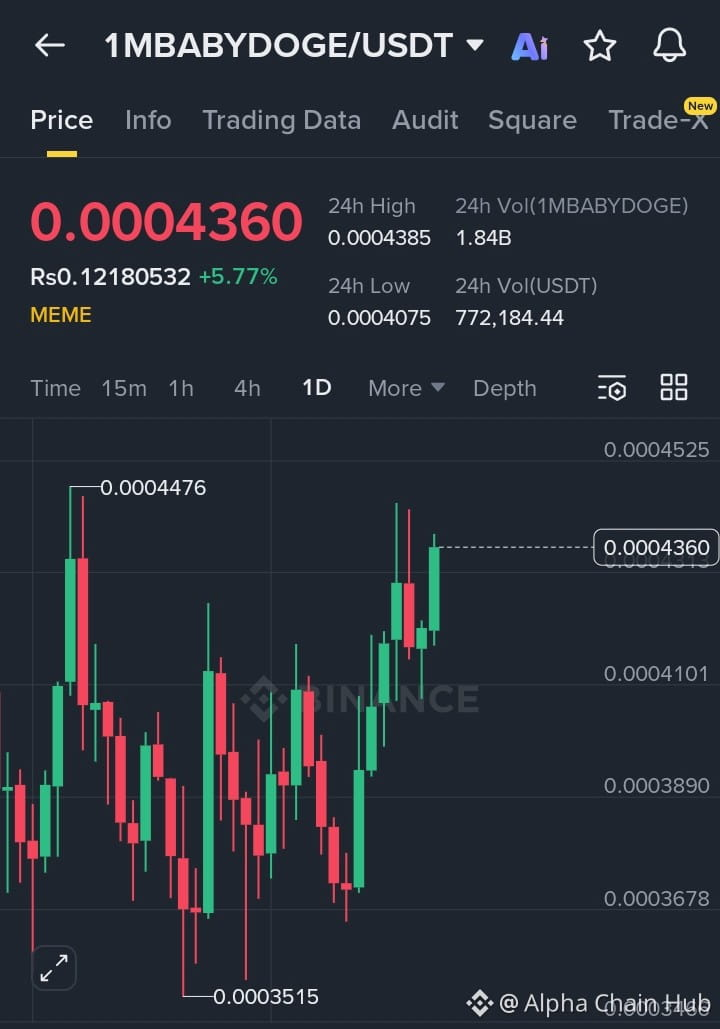The image size is (720, 1029).
Task: Open the AI analysis feature
Action: click(x=529, y=46)
